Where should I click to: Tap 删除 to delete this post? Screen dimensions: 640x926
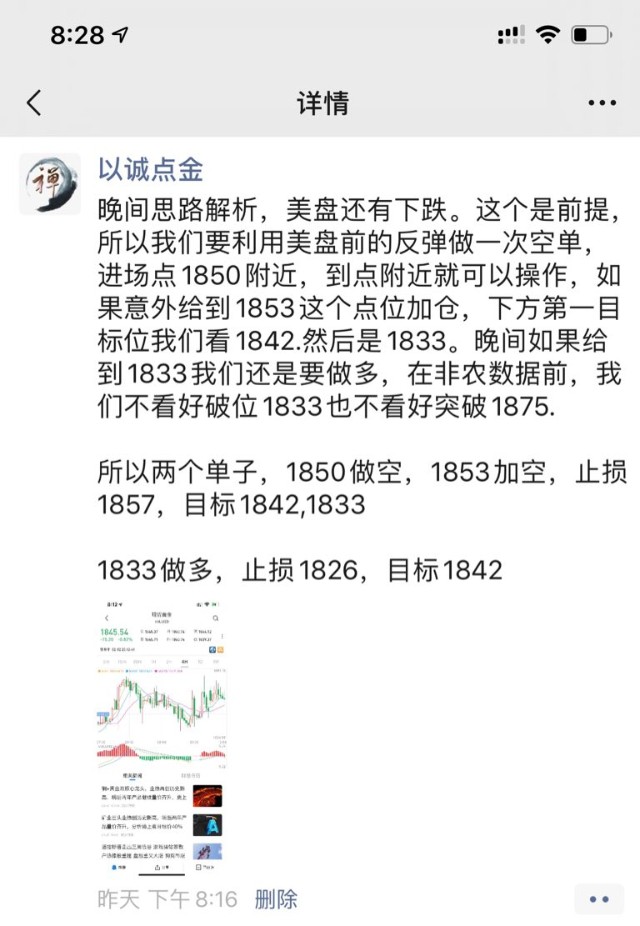click(275, 899)
